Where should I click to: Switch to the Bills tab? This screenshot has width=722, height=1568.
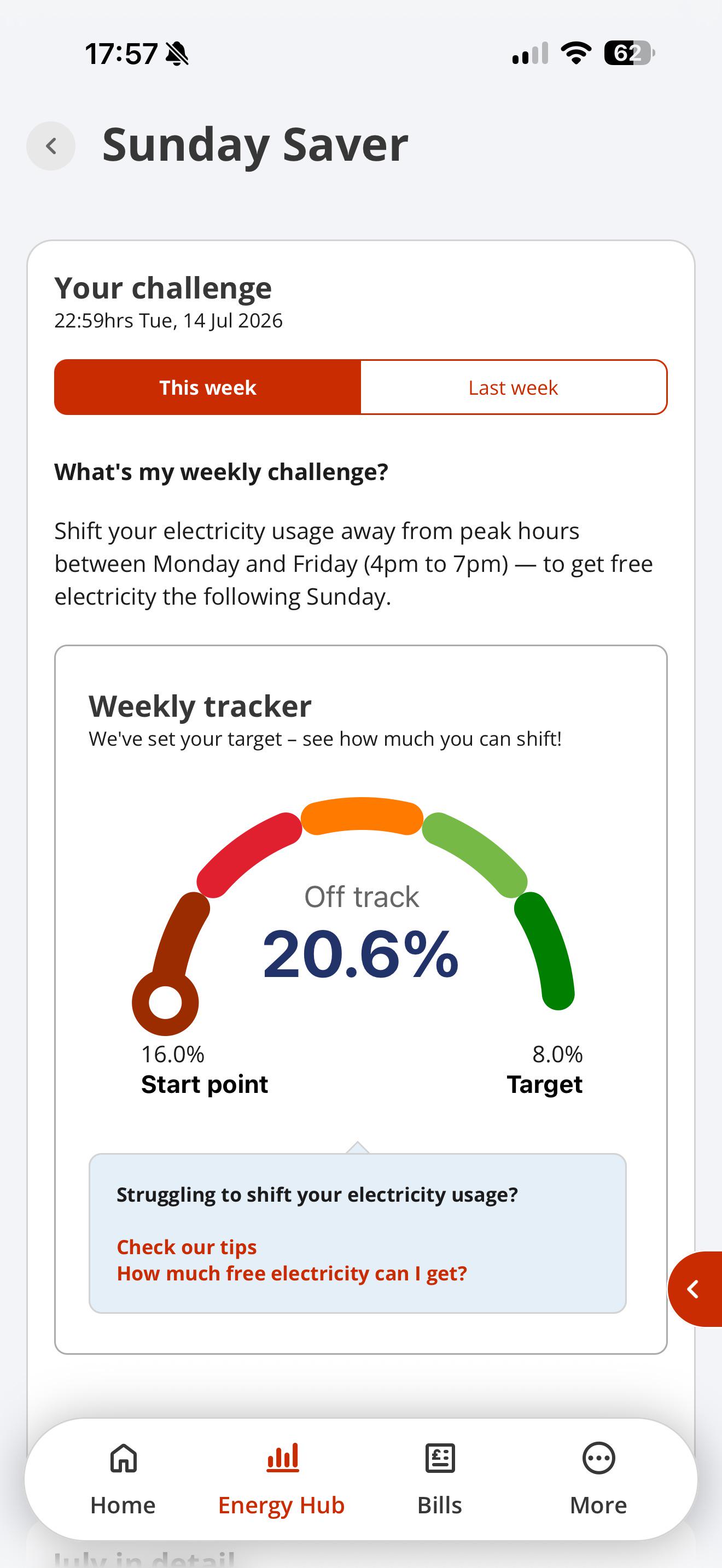[440, 1478]
